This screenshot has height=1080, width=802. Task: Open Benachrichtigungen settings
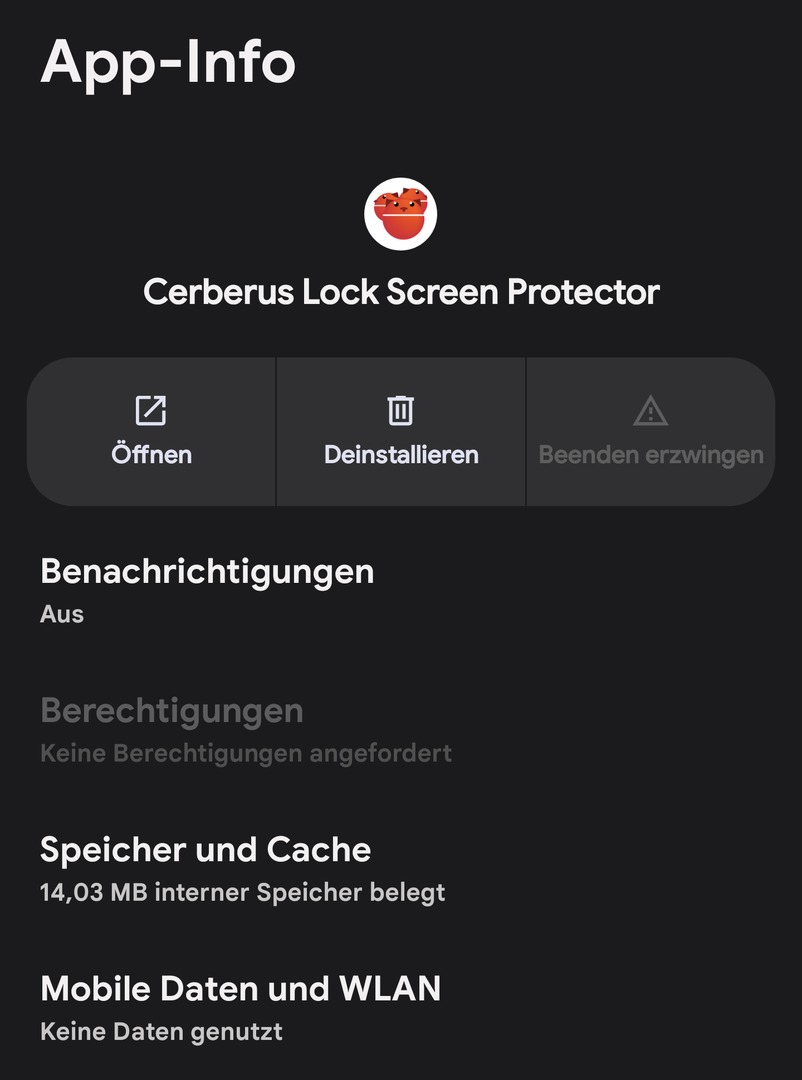click(x=207, y=589)
